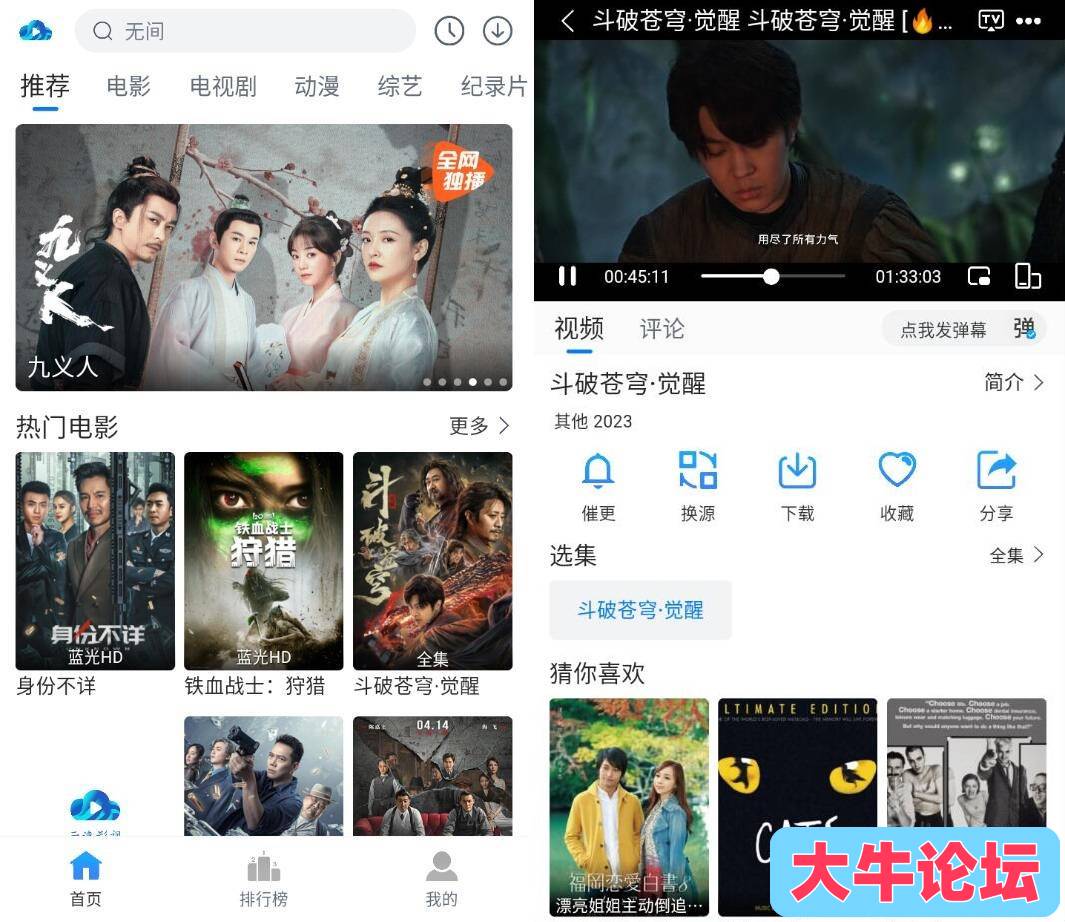Tap 下载 to download the video
1065x922 pixels.
coord(797,486)
